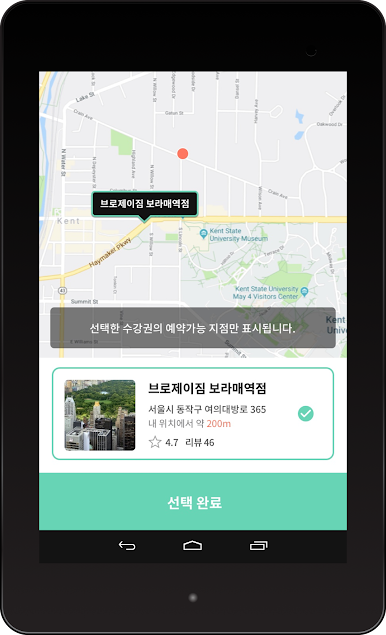Toggle the green checkmark on 브로제이짐 보라매역점 card
The height and width of the screenshot is (635, 386).
pos(305,413)
